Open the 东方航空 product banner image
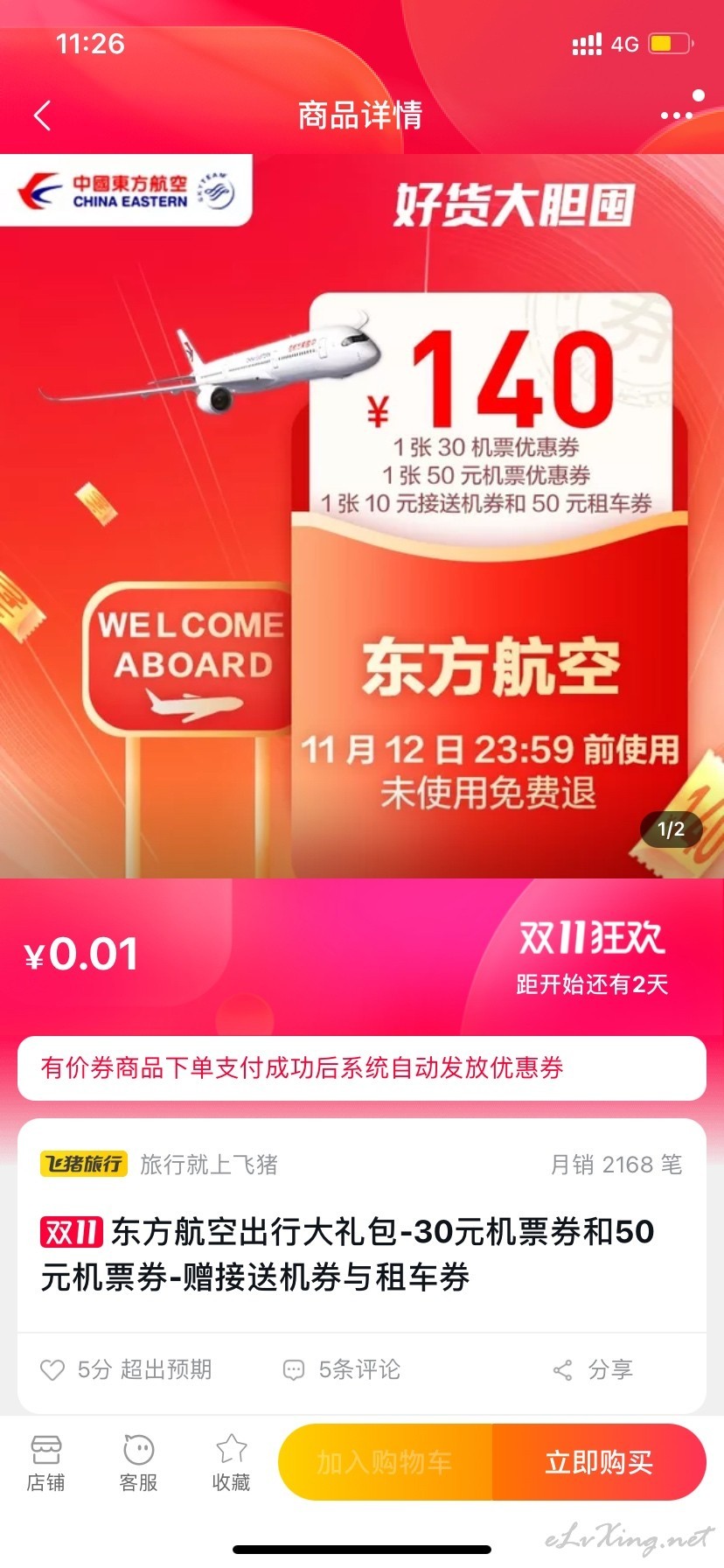The width and height of the screenshot is (724, 1568). point(362,516)
